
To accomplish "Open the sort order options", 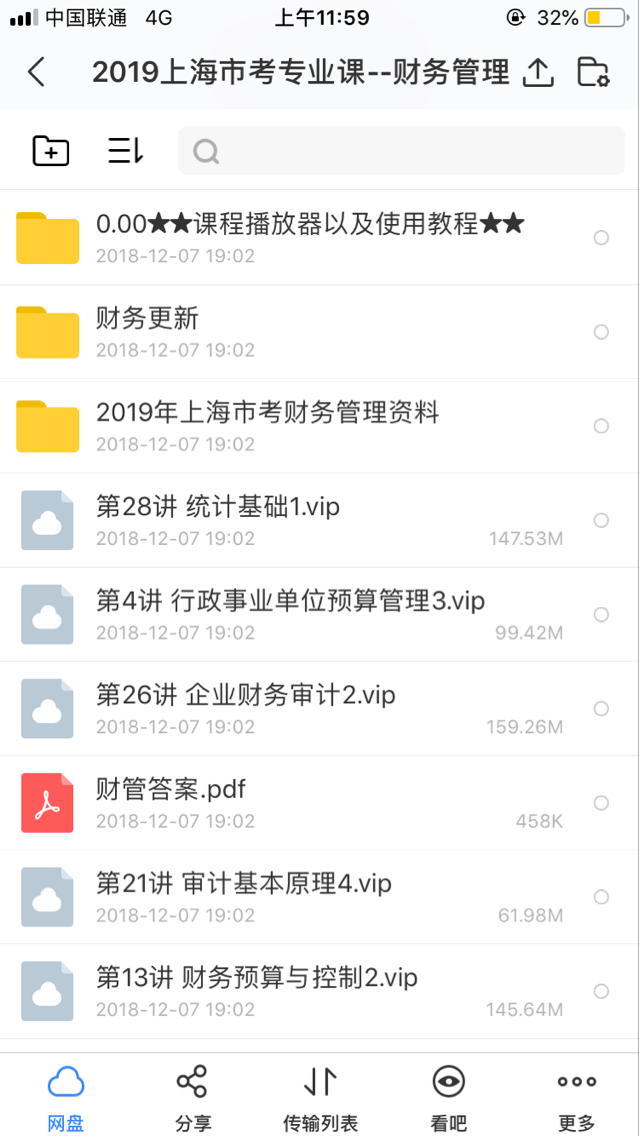I will [126, 151].
